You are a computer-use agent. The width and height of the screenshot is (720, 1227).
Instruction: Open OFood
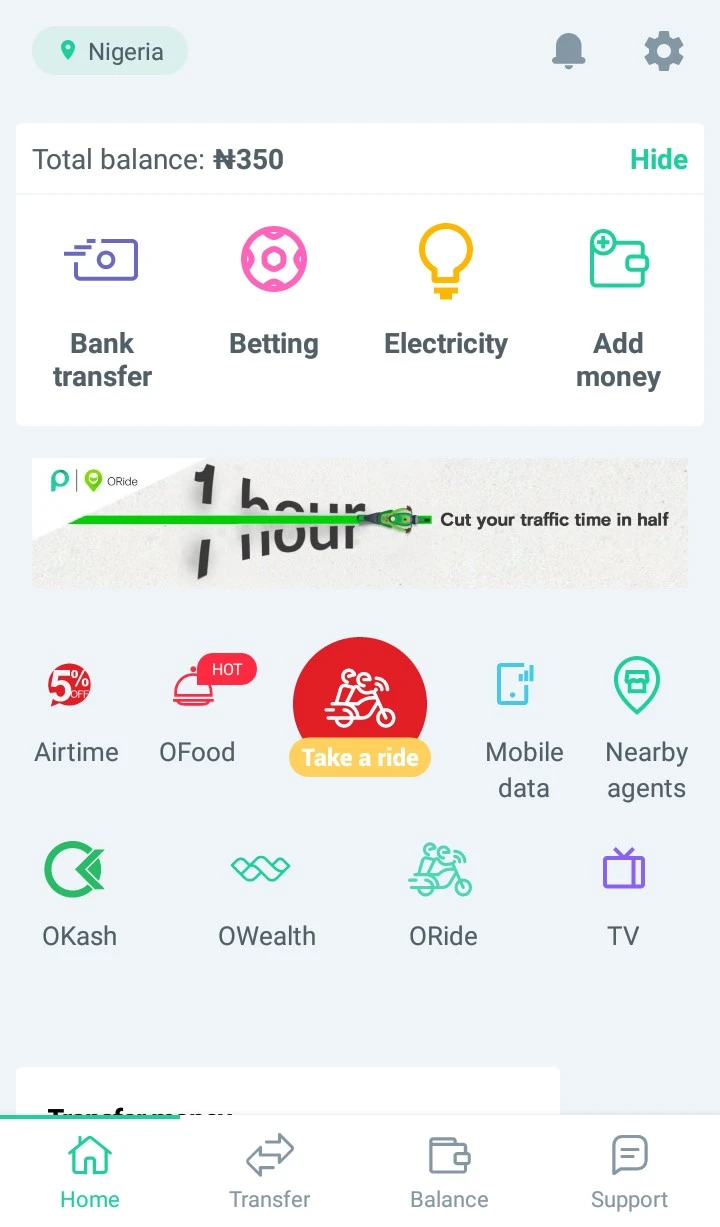(198, 710)
